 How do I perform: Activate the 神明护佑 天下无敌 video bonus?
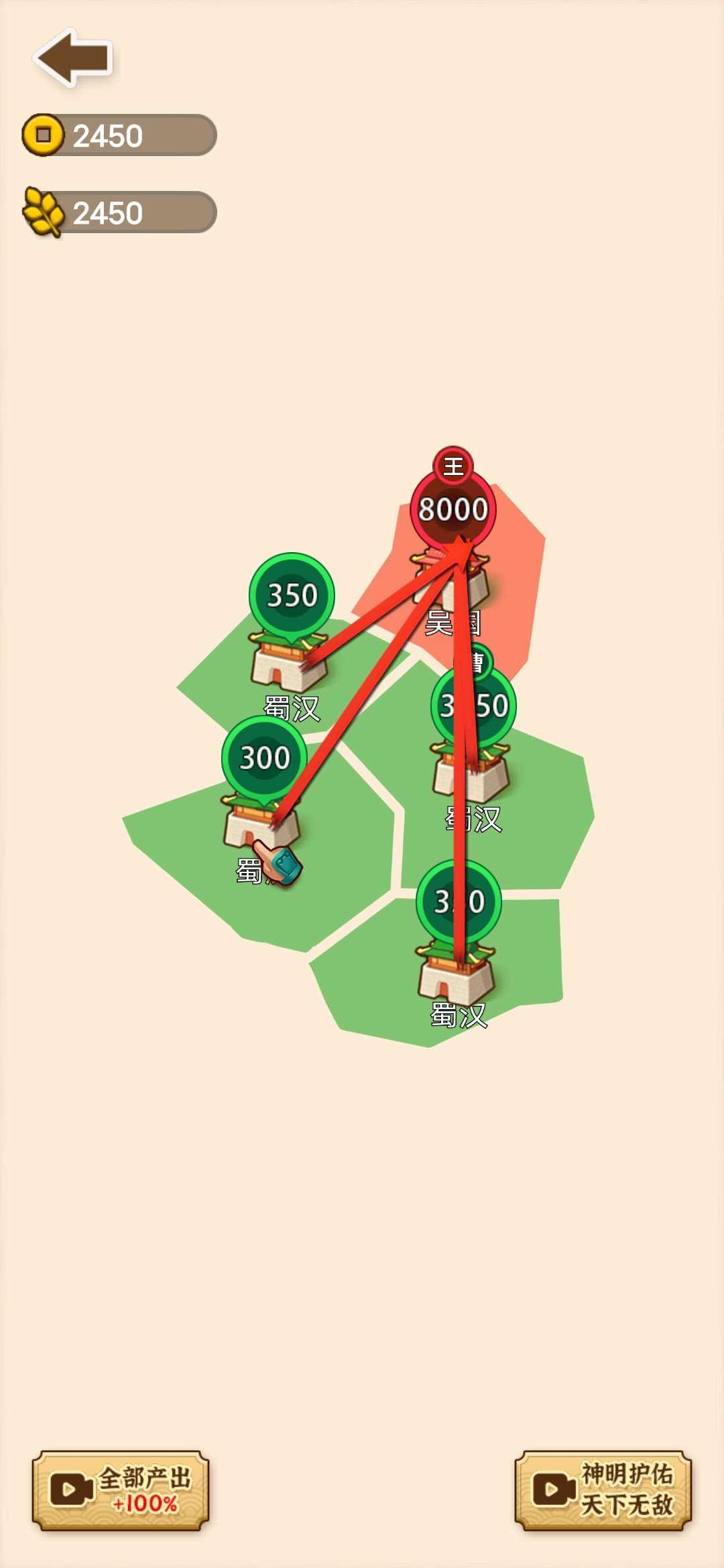coord(603,1490)
